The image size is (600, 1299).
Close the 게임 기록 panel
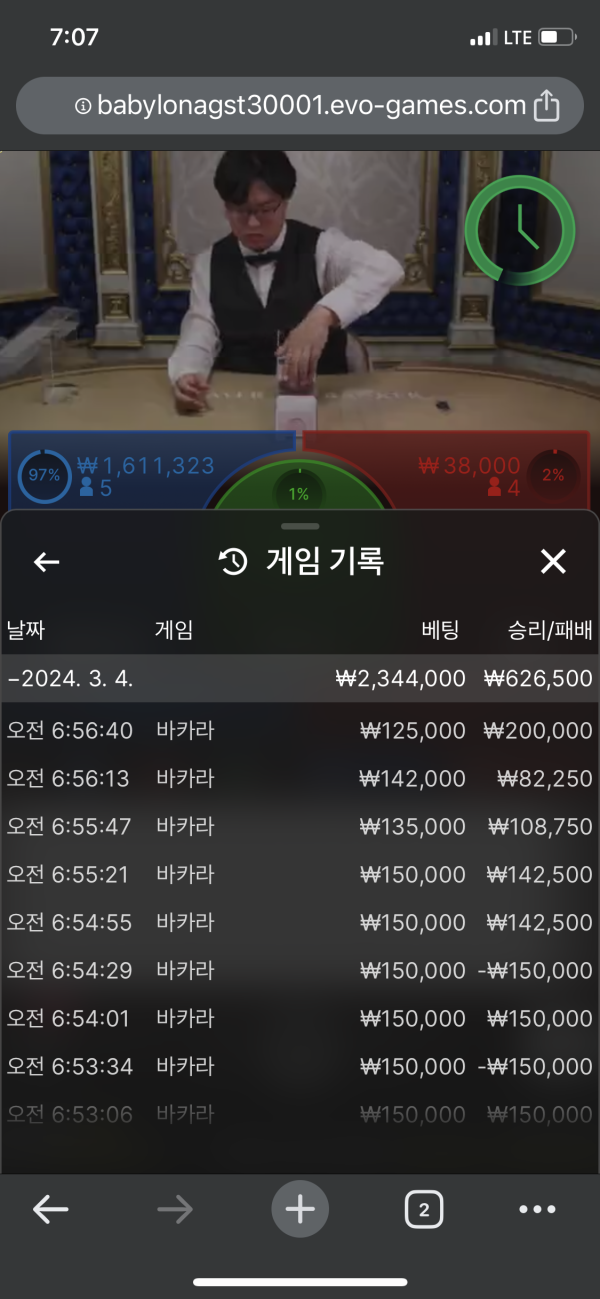[553, 562]
